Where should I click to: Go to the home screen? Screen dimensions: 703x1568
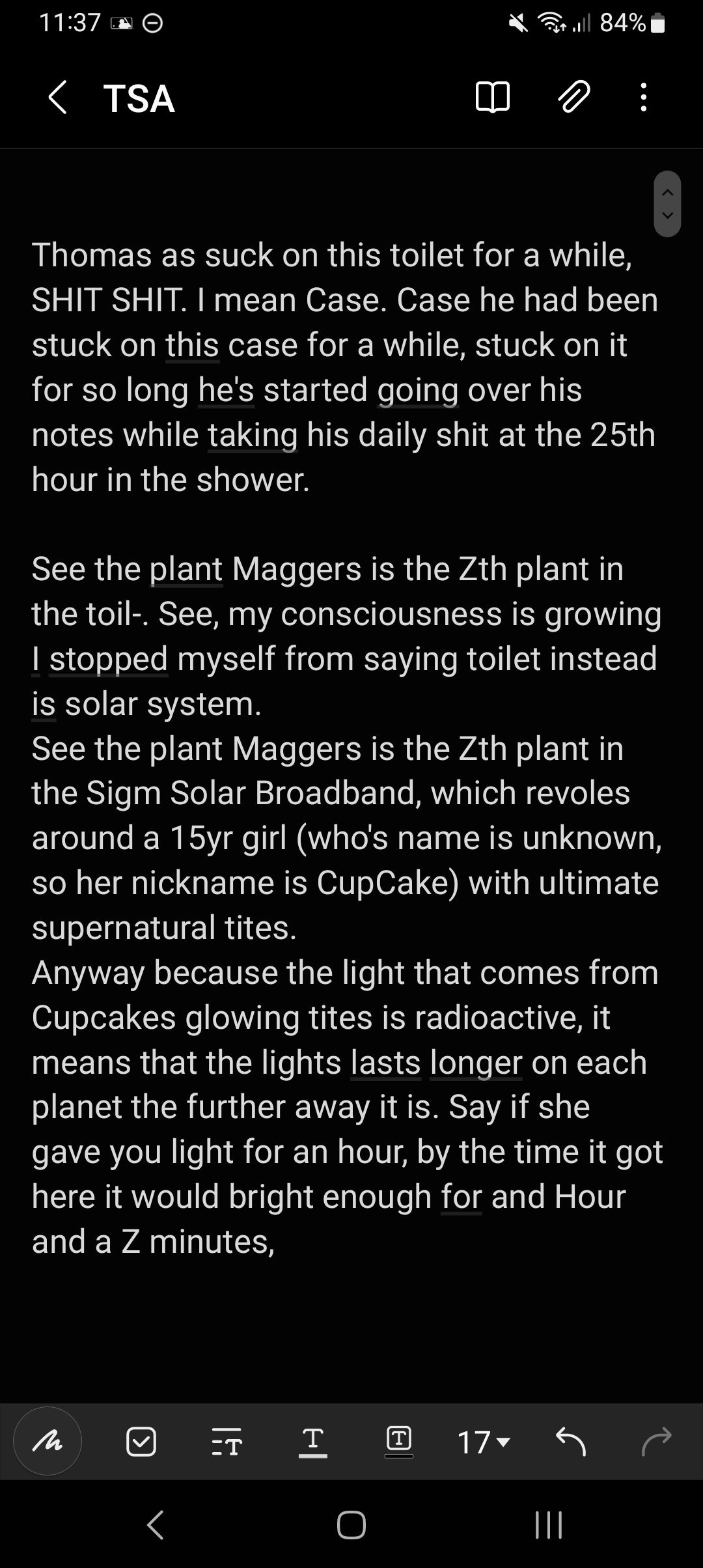(351, 1525)
